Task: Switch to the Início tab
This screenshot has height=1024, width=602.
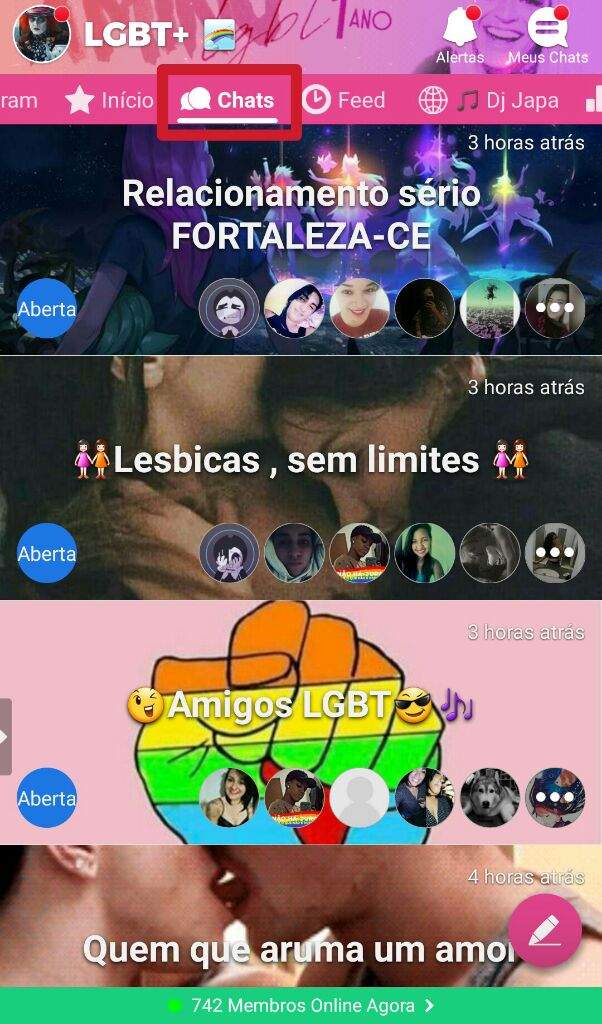Action: [x=110, y=100]
